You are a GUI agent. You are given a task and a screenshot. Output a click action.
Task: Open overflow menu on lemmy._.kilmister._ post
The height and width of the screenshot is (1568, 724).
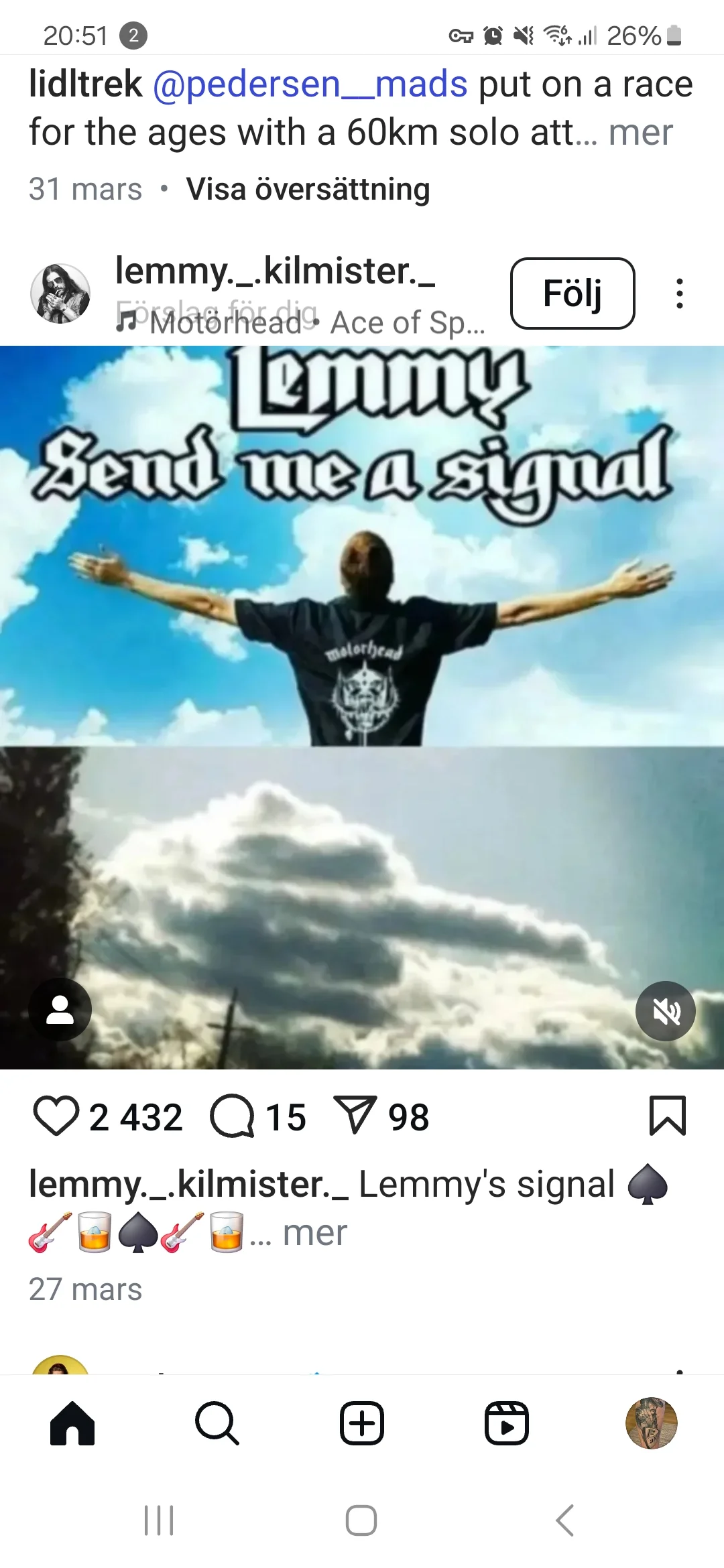click(680, 293)
